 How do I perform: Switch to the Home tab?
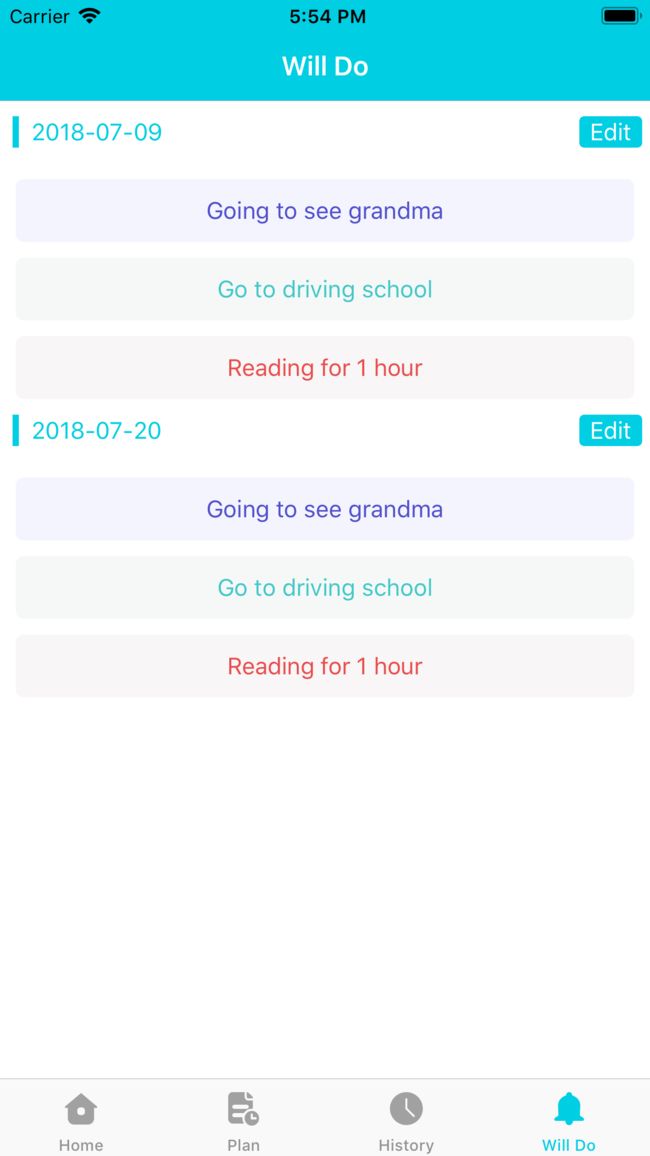[81, 1121]
